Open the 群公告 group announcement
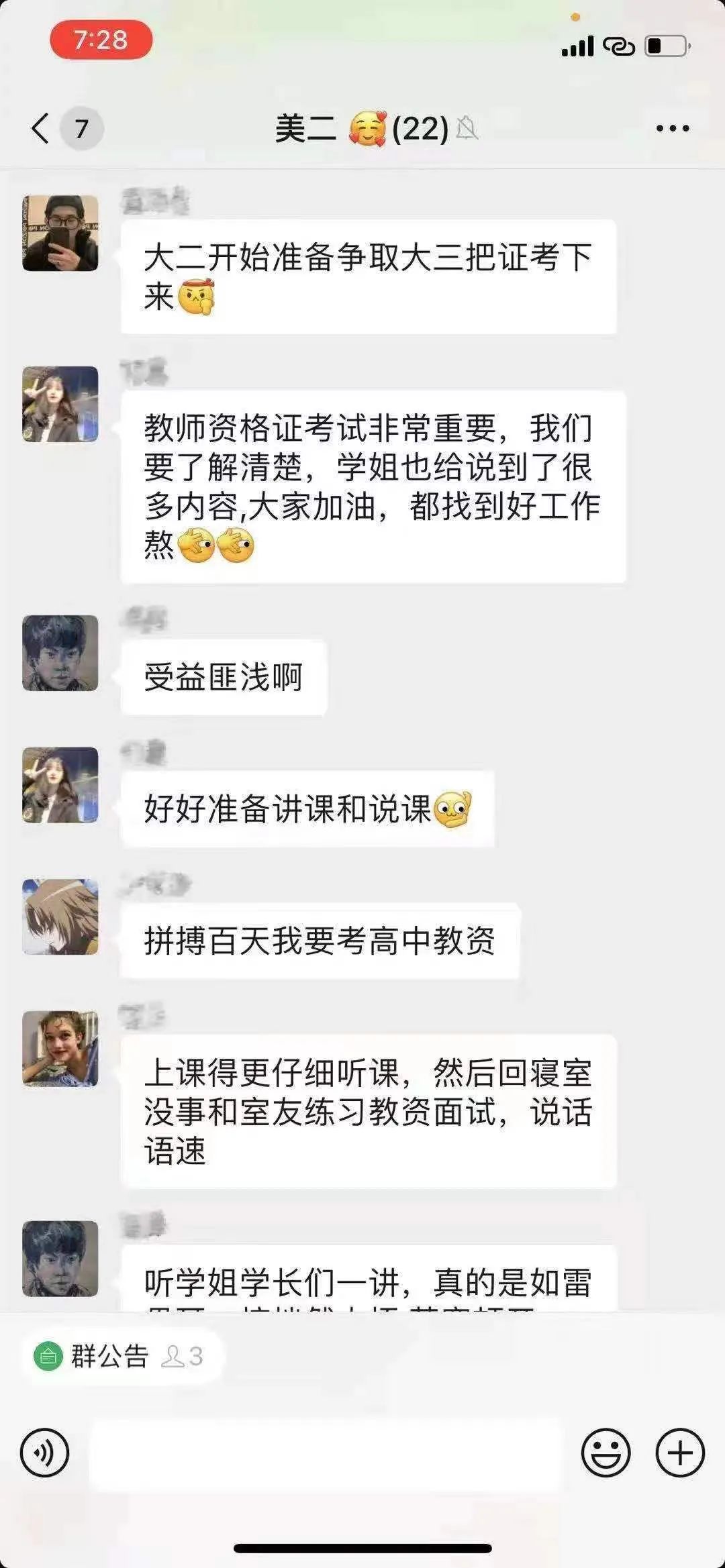 [x=109, y=1356]
